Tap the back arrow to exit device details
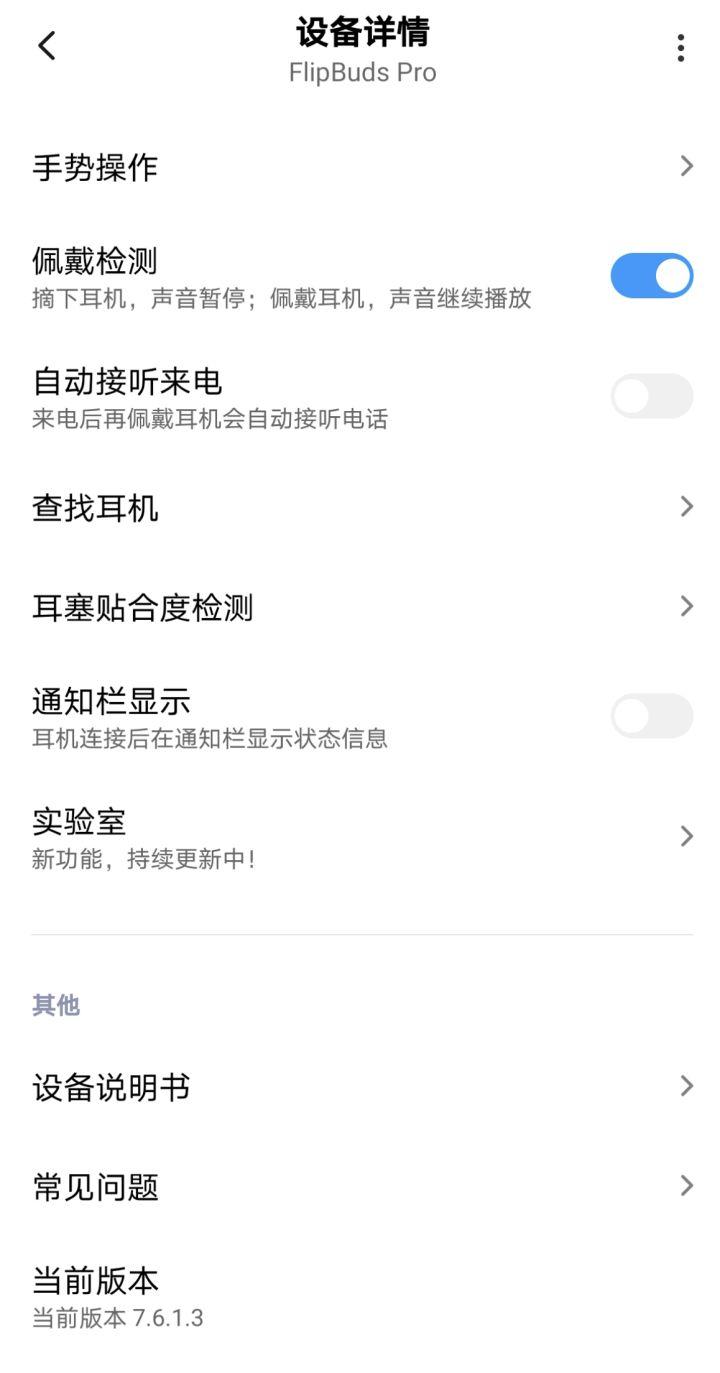 point(45,45)
